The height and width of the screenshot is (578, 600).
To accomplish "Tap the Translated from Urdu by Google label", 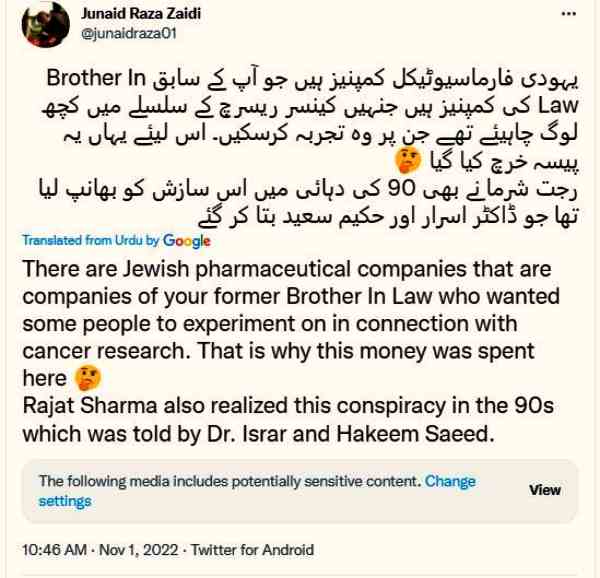I will click(x=116, y=241).
